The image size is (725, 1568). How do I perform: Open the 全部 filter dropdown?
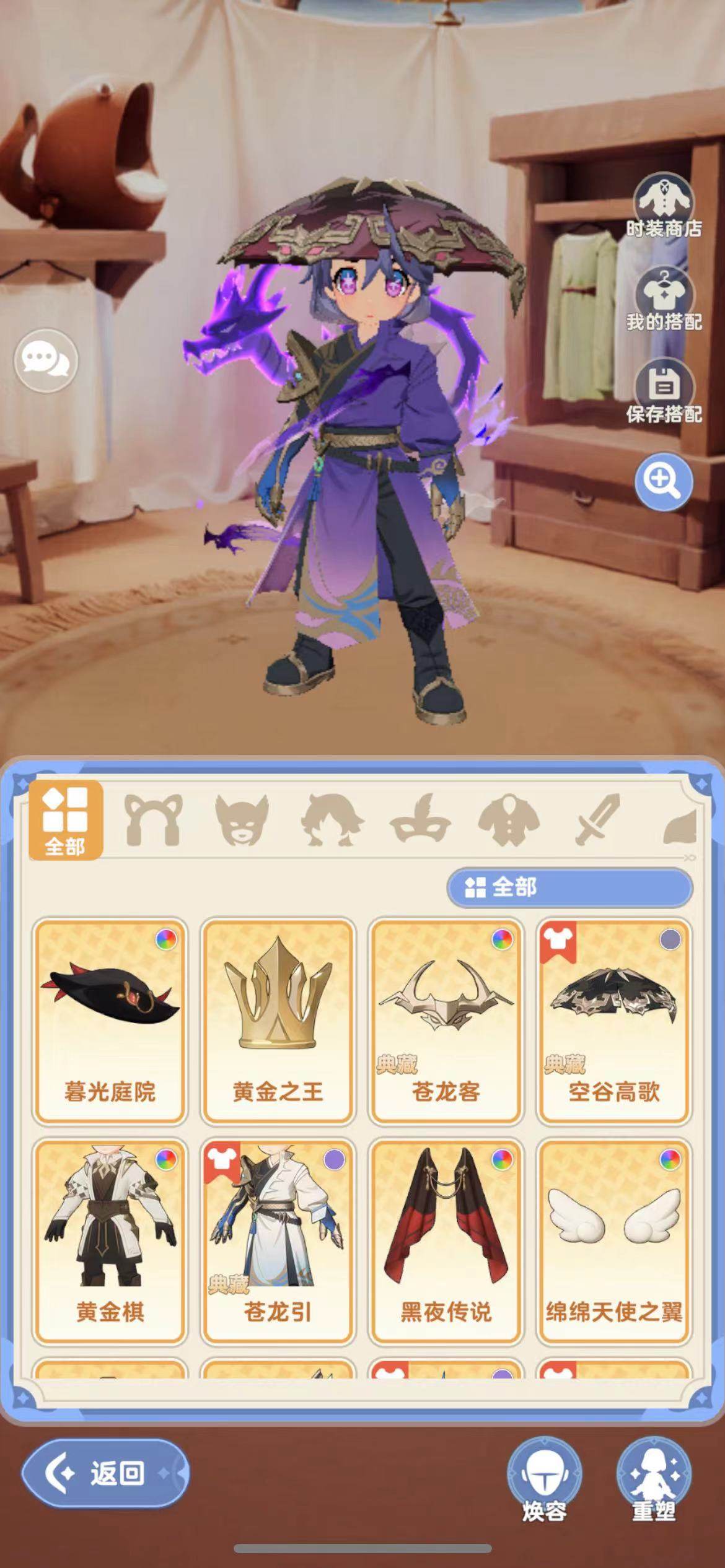(569, 887)
